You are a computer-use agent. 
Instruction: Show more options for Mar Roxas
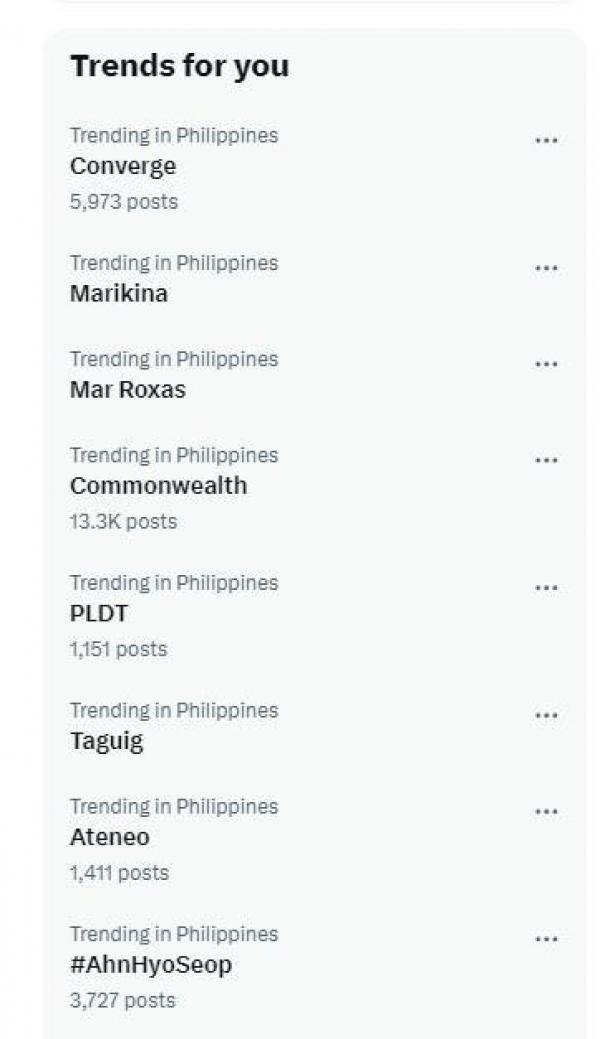click(546, 365)
